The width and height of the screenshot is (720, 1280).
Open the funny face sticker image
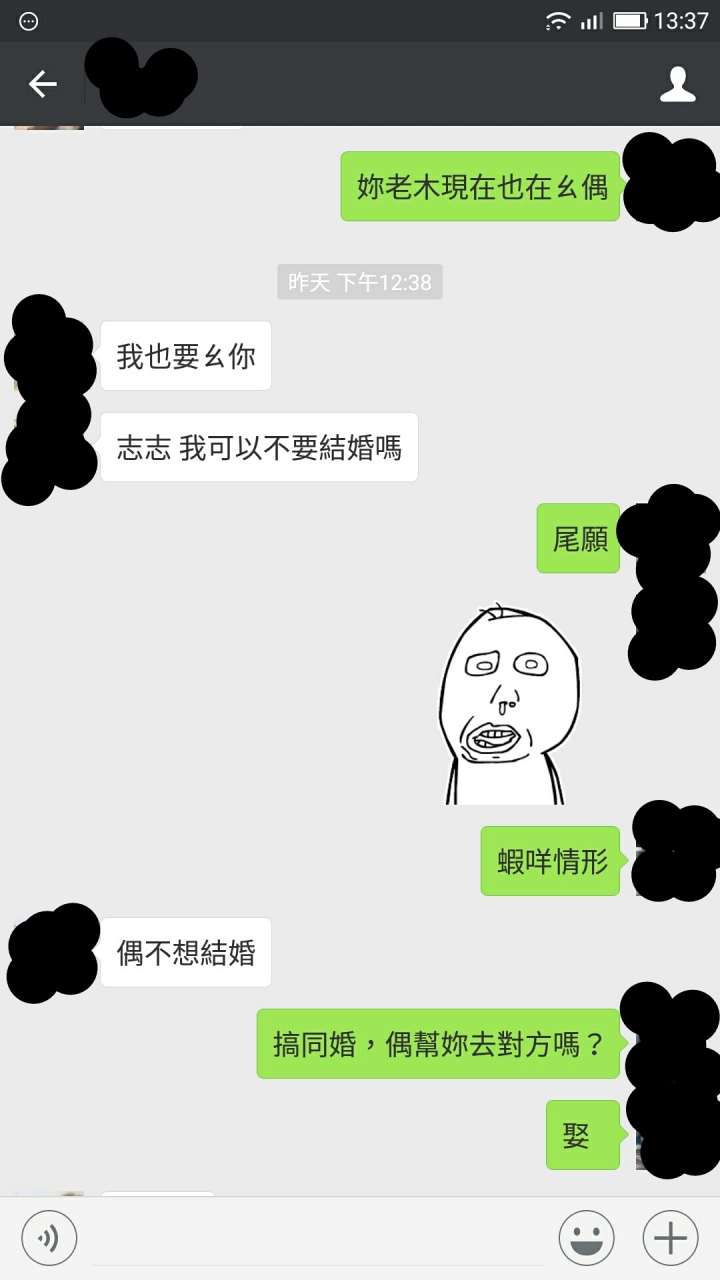click(508, 704)
